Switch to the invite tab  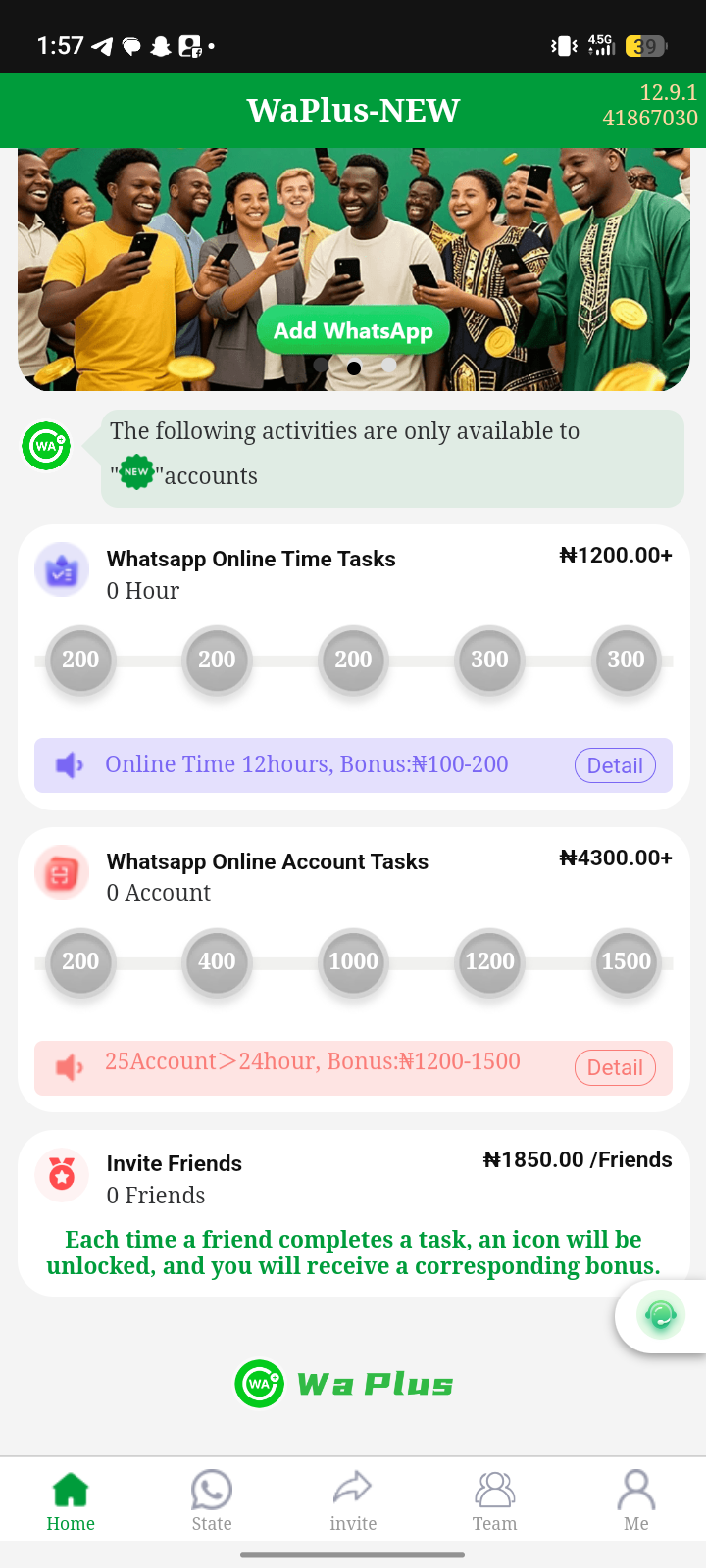353,1500
